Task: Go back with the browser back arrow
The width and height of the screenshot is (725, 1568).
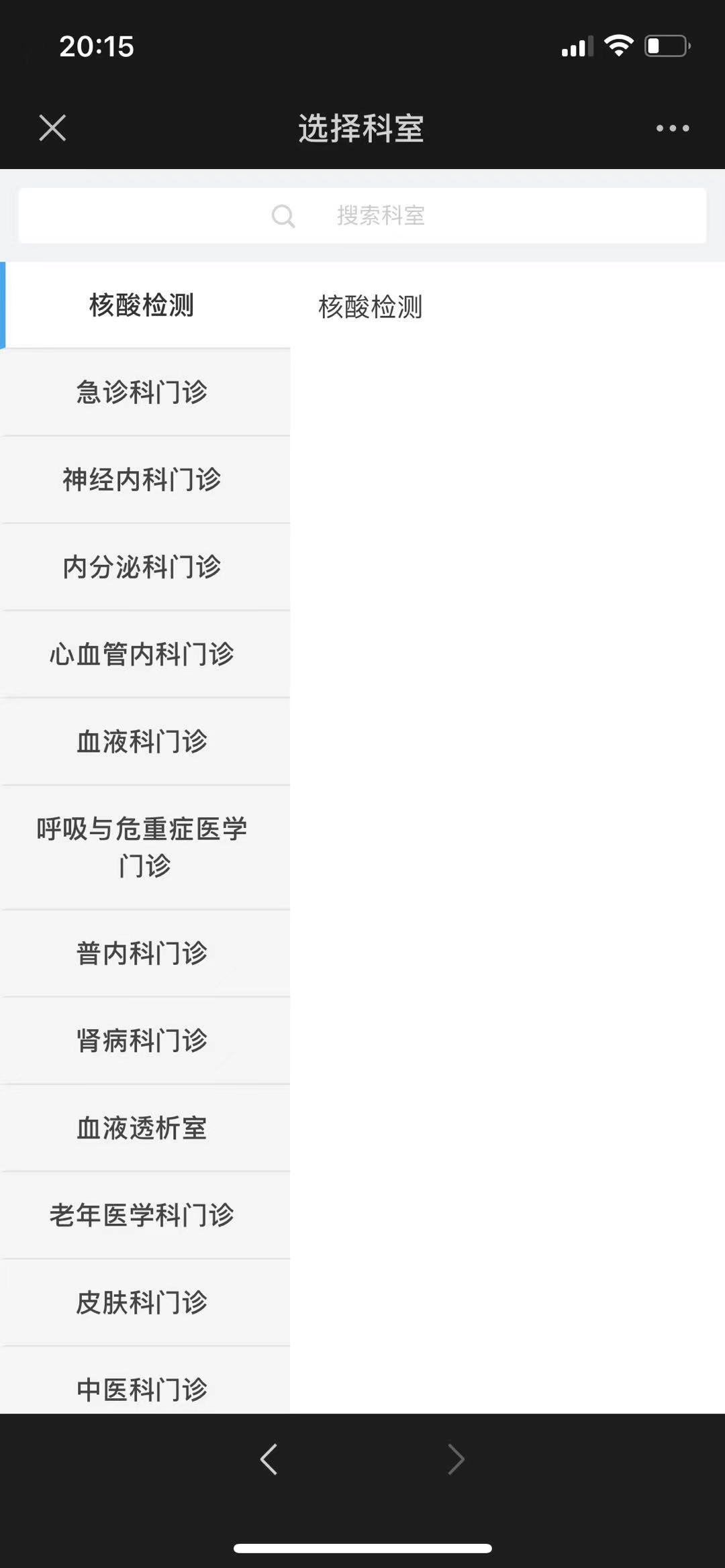Action: pos(269,1459)
